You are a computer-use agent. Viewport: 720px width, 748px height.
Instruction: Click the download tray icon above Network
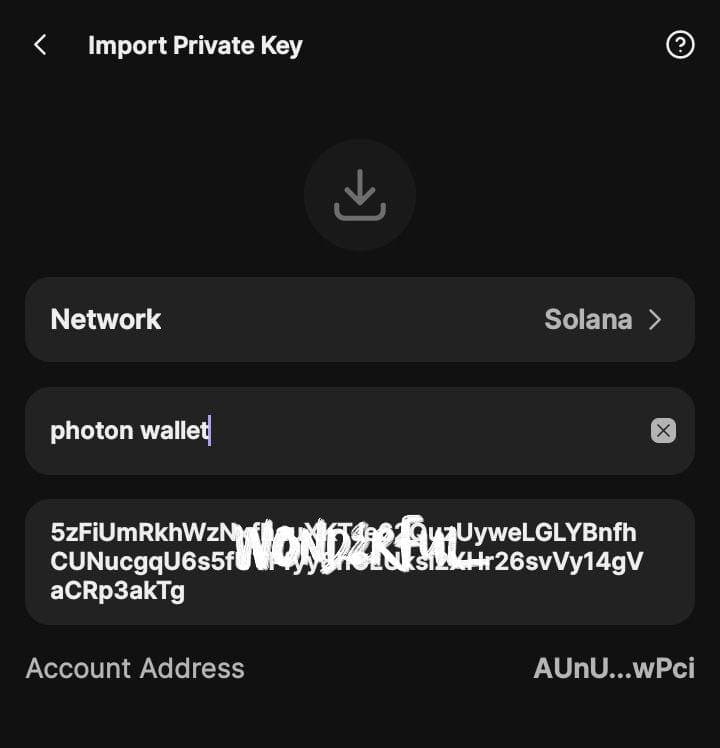pyautogui.click(x=360, y=195)
